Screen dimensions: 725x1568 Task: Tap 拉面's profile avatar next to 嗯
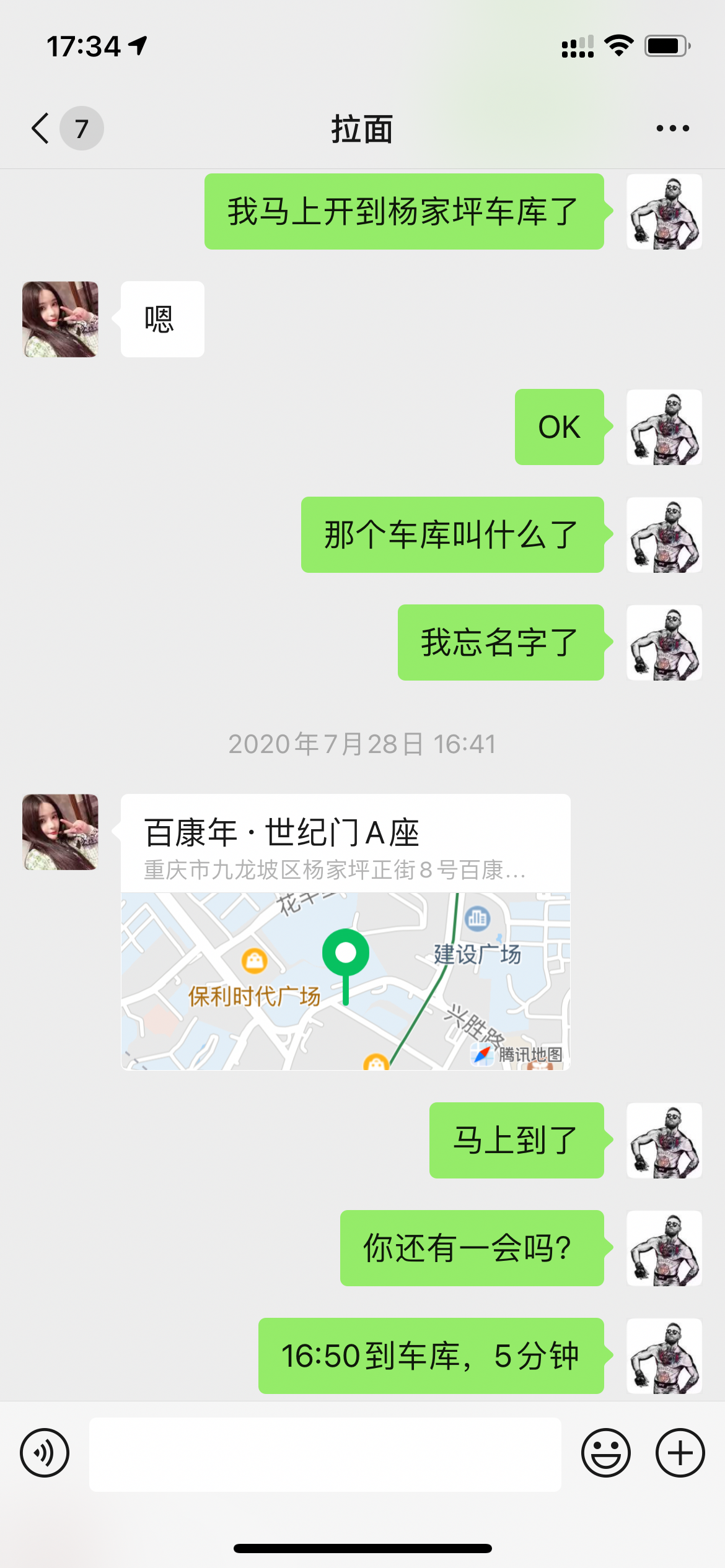tap(59, 319)
